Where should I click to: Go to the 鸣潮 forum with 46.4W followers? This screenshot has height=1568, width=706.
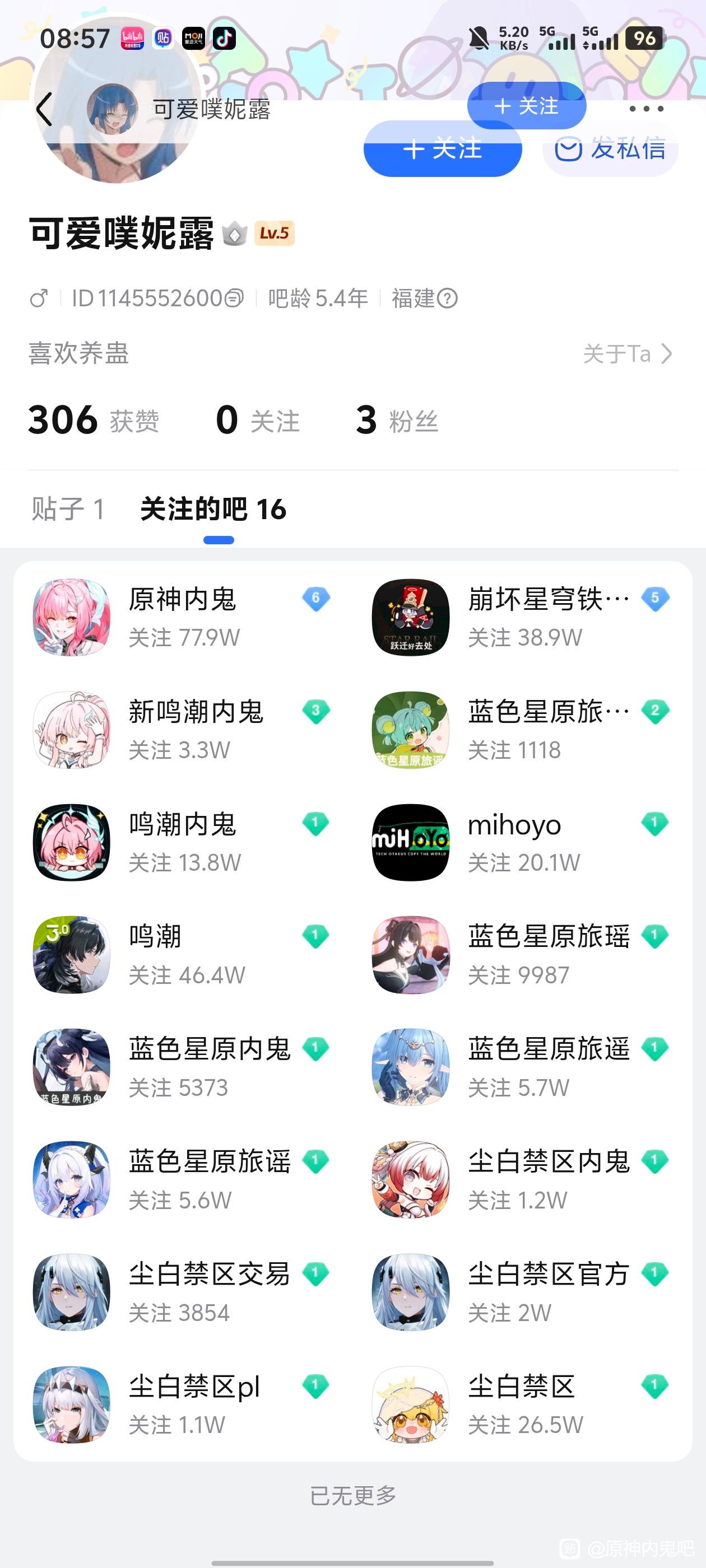[x=155, y=954]
